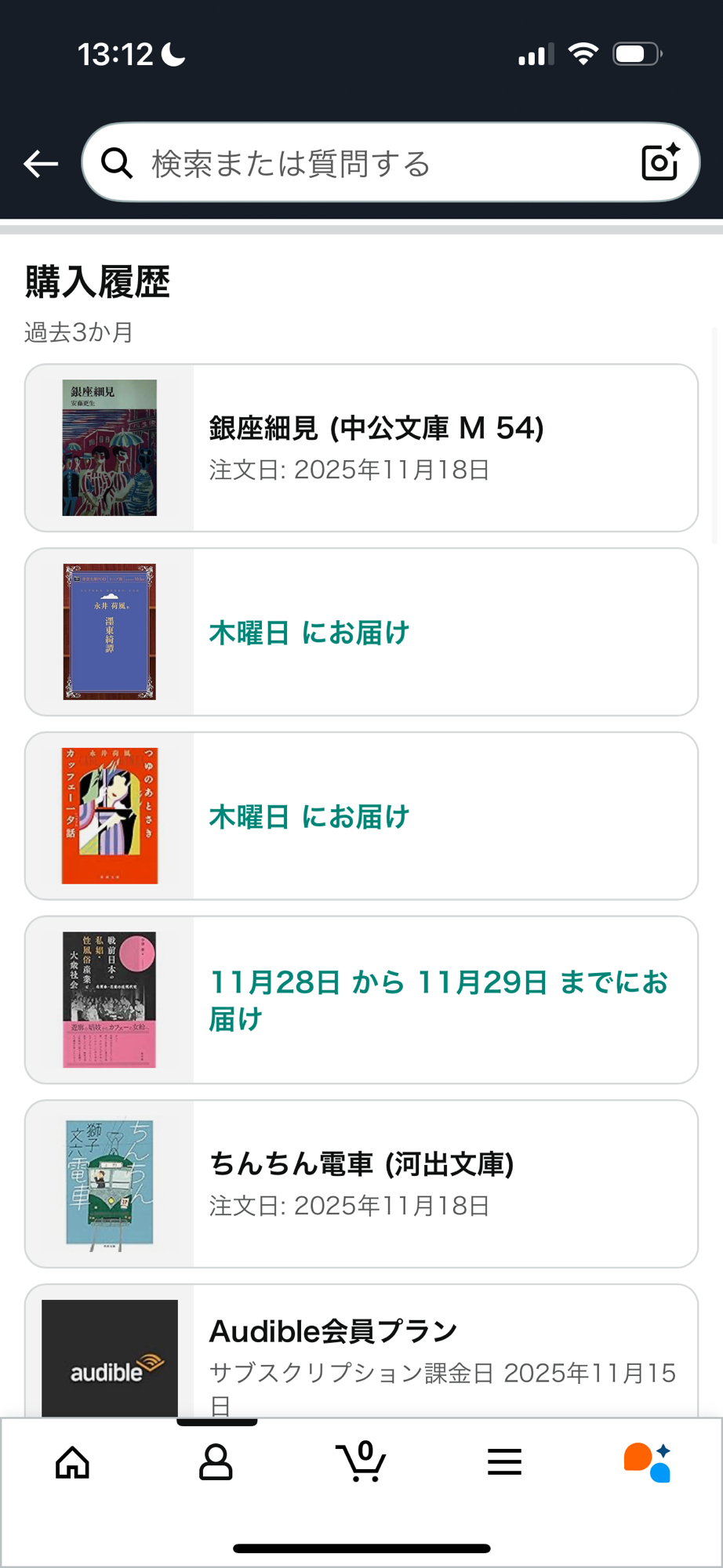Open the shopping cart tab
Viewport: 723px width, 1568px height.
[361, 1462]
